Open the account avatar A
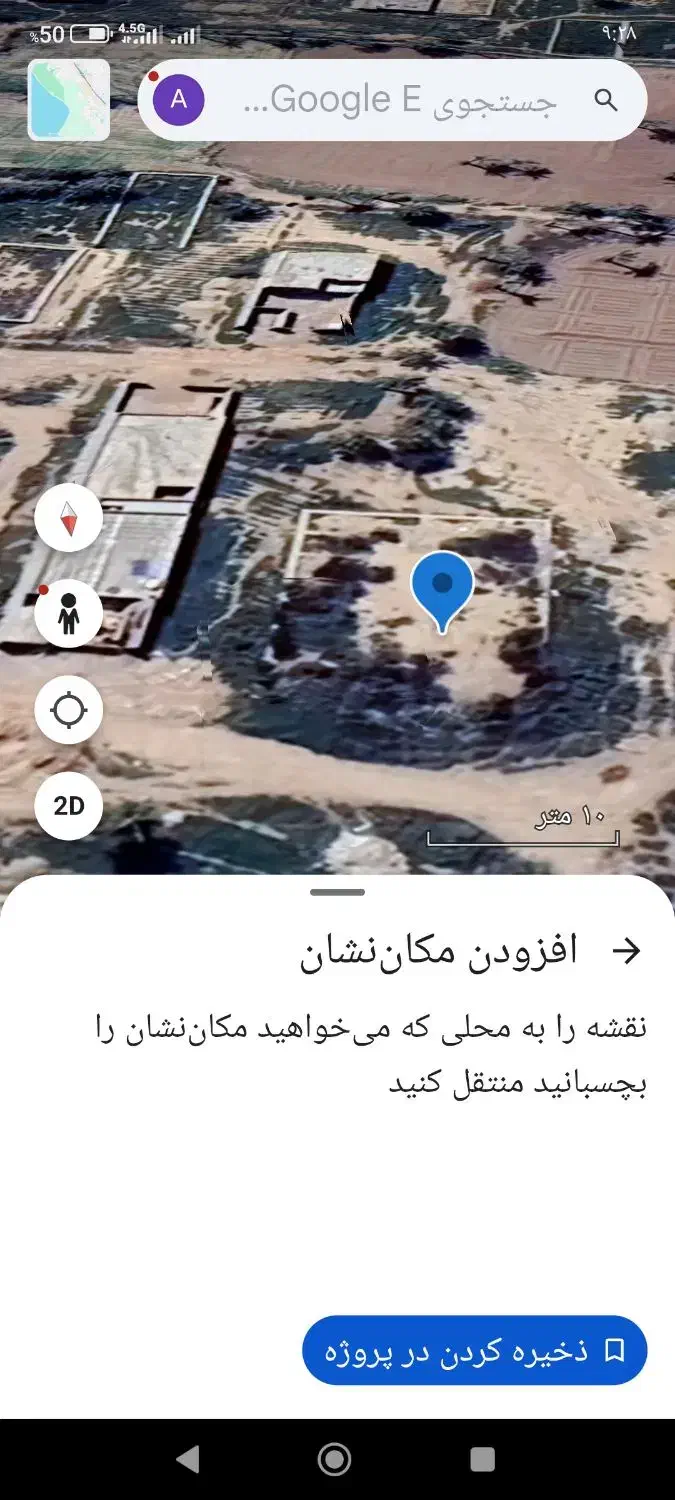This screenshot has height=1500, width=675. [x=179, y=99]
